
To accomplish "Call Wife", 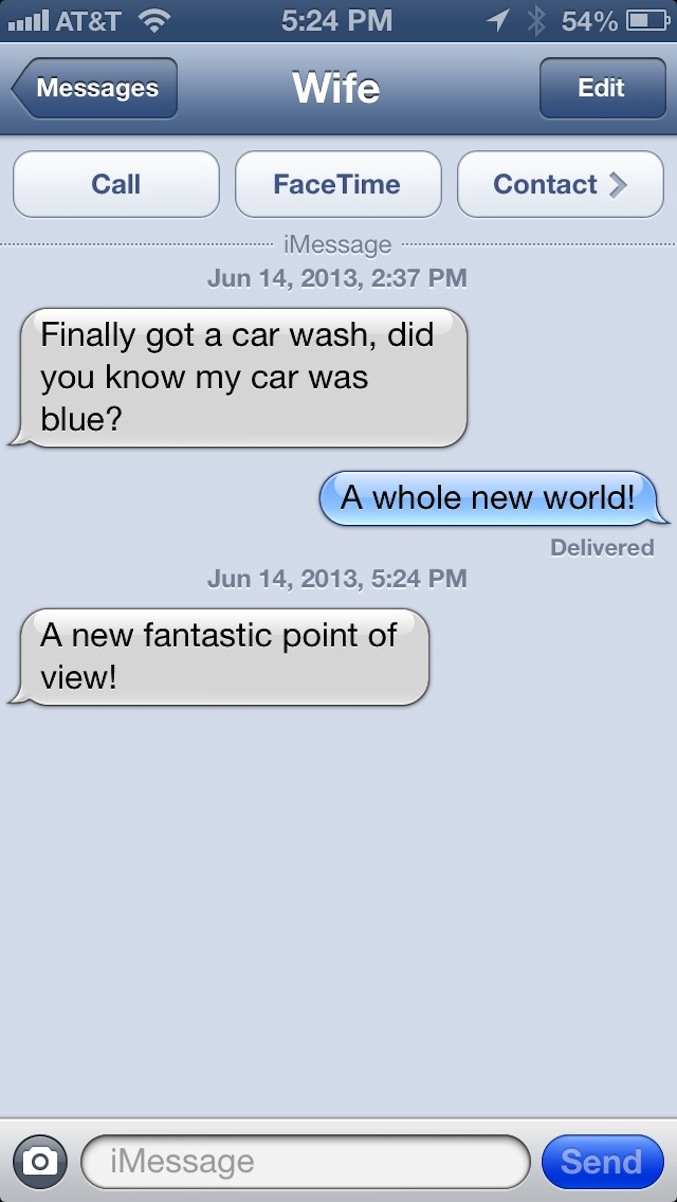I will (116, 184).
